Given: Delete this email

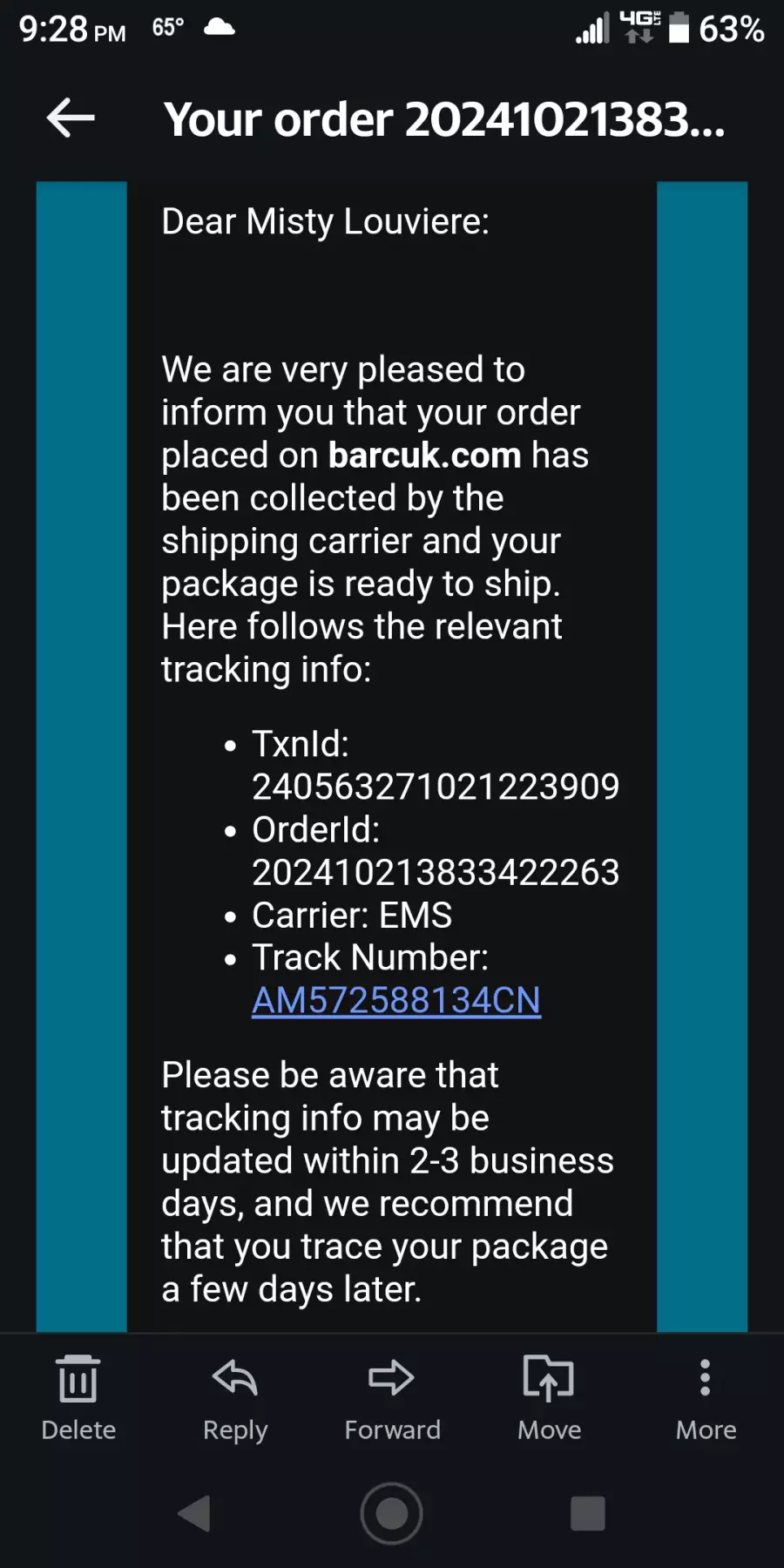Looking at the screenshot, I should point(78,1398).
